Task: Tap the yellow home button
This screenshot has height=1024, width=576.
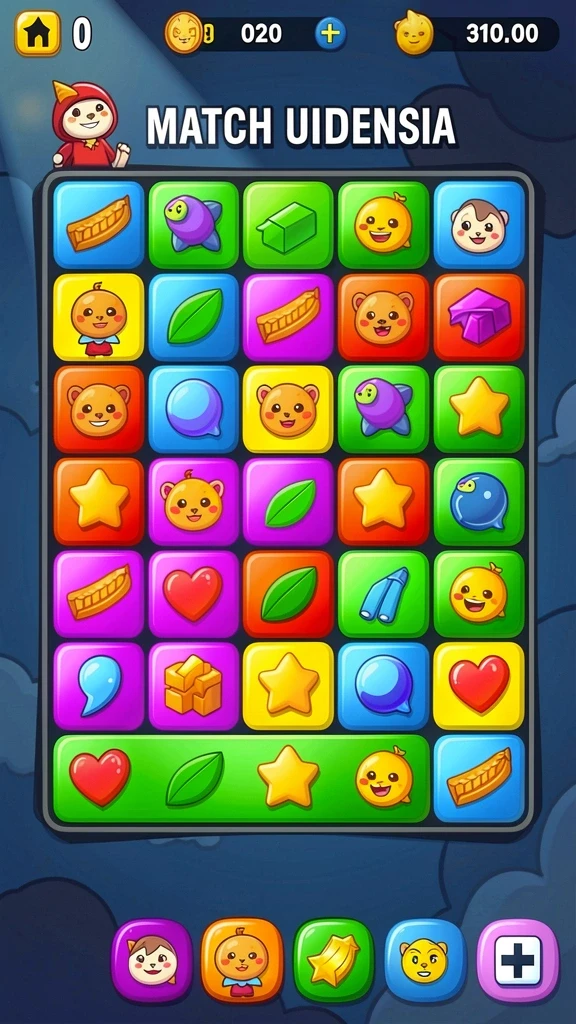Action: point(38,33)
